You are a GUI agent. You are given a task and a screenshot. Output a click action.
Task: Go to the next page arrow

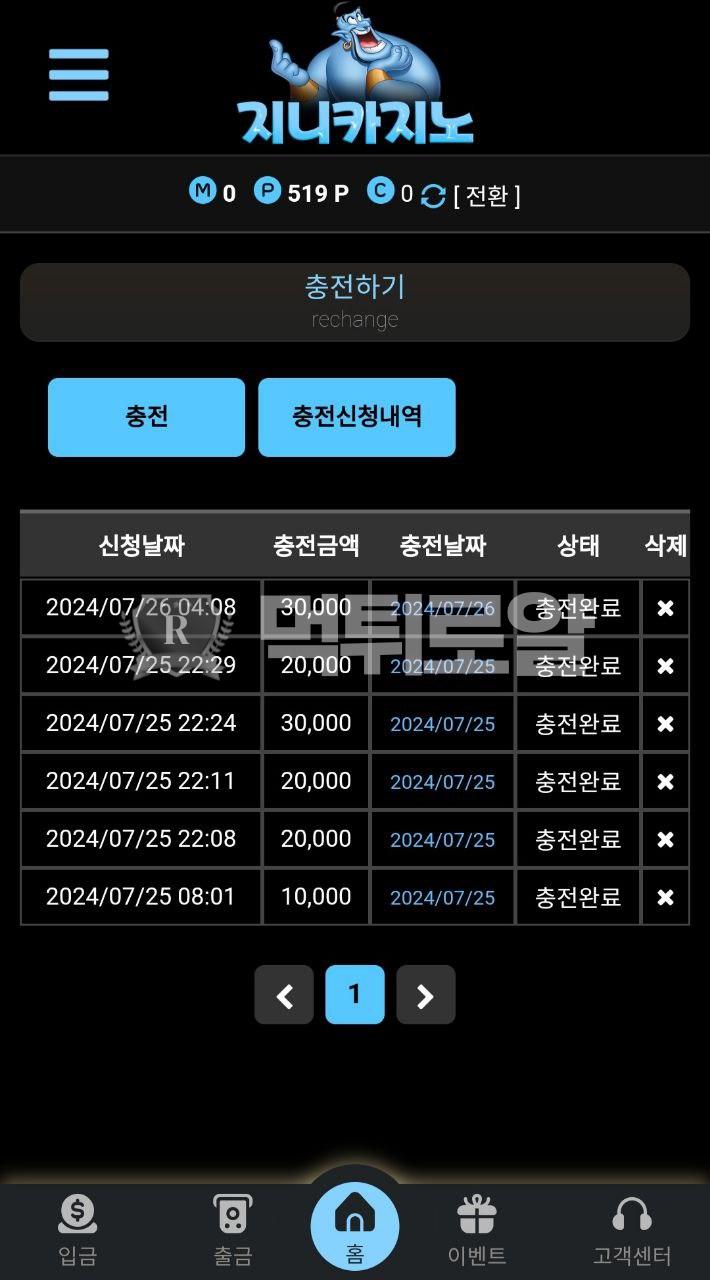click(x=425, y=995)
